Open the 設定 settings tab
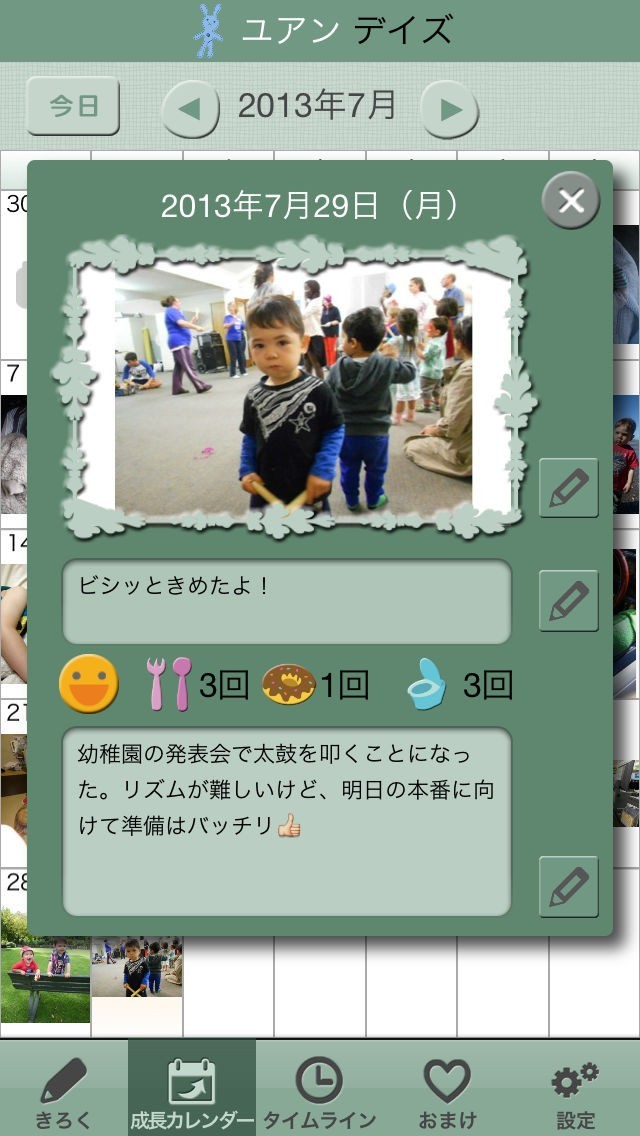This screenshot has width=640, height=1136. 575,1088
